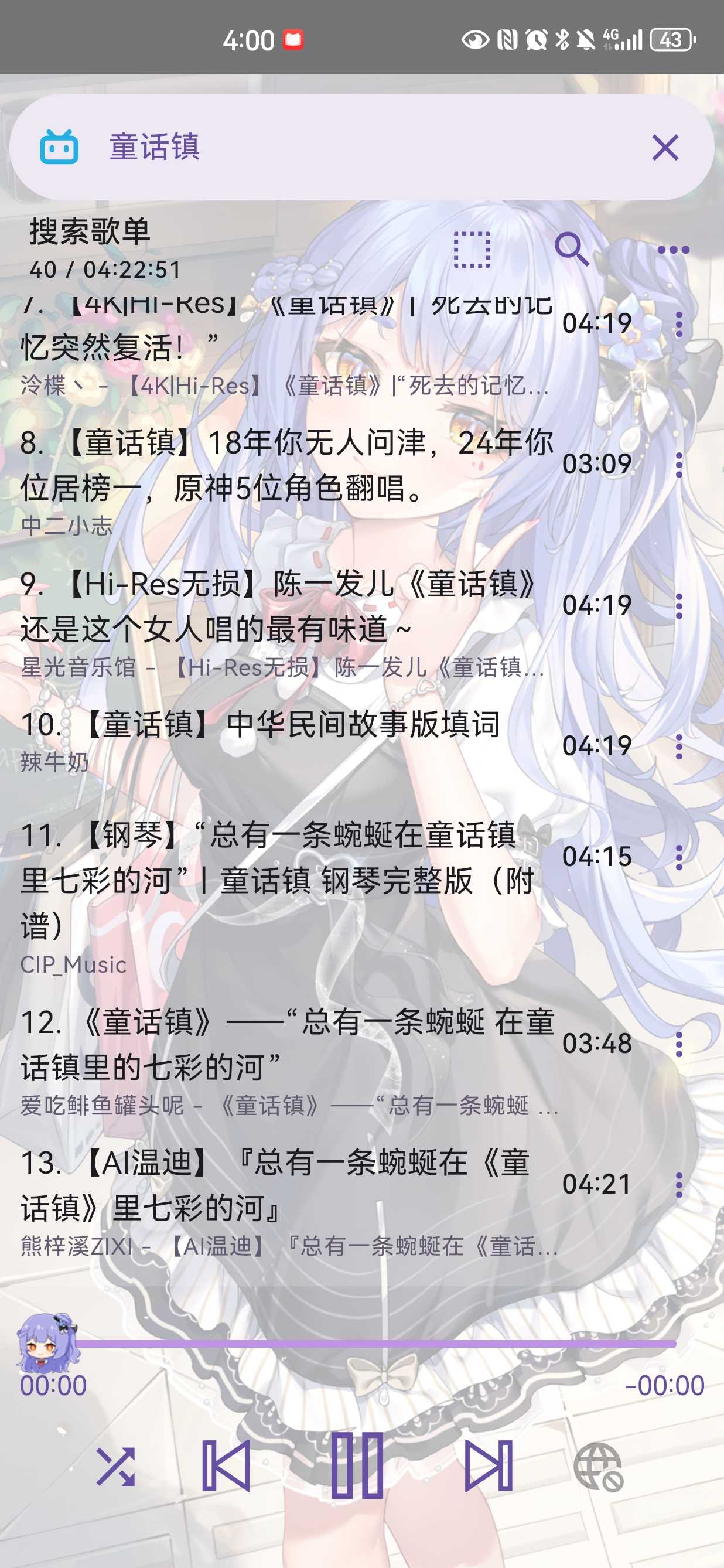724x1568 pixels.
Task: Open the three-dot playlist menu
Action: 673,250
